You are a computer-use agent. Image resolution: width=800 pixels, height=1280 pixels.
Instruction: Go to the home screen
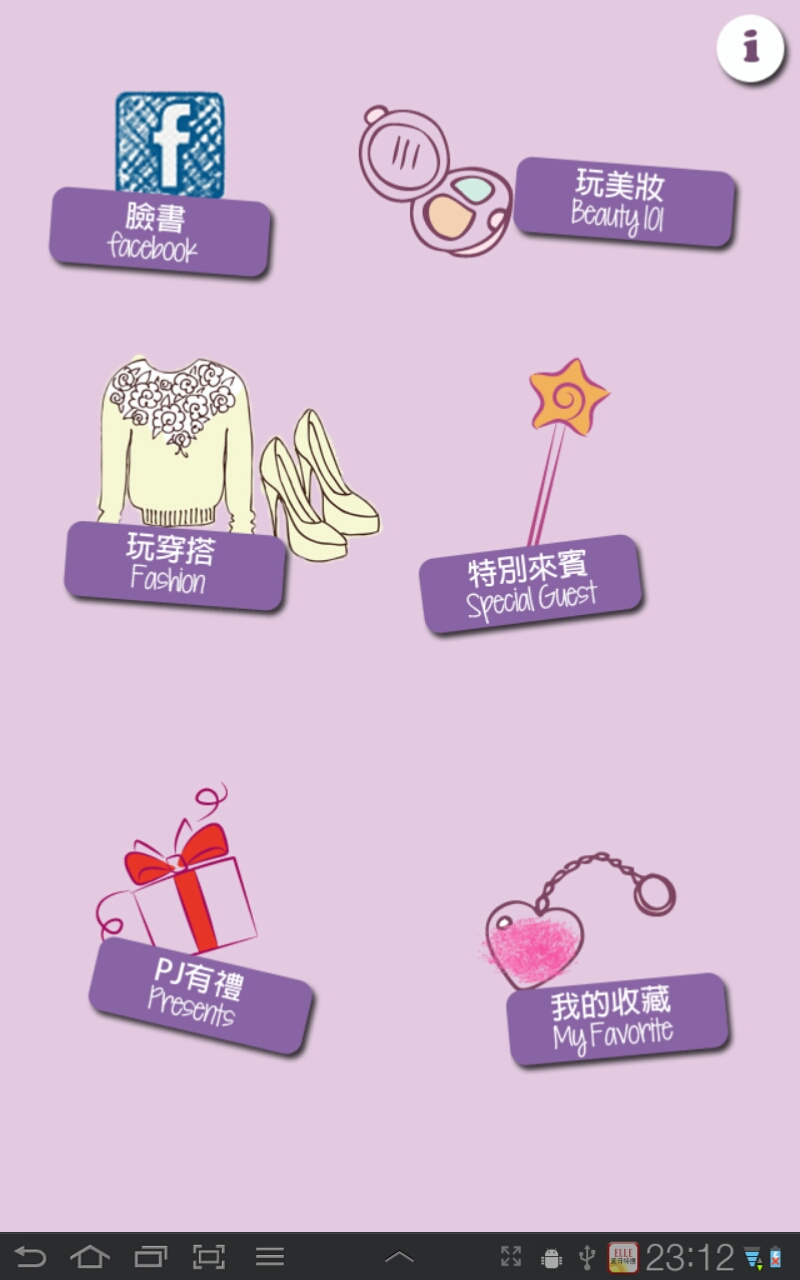click(91, 1257)
